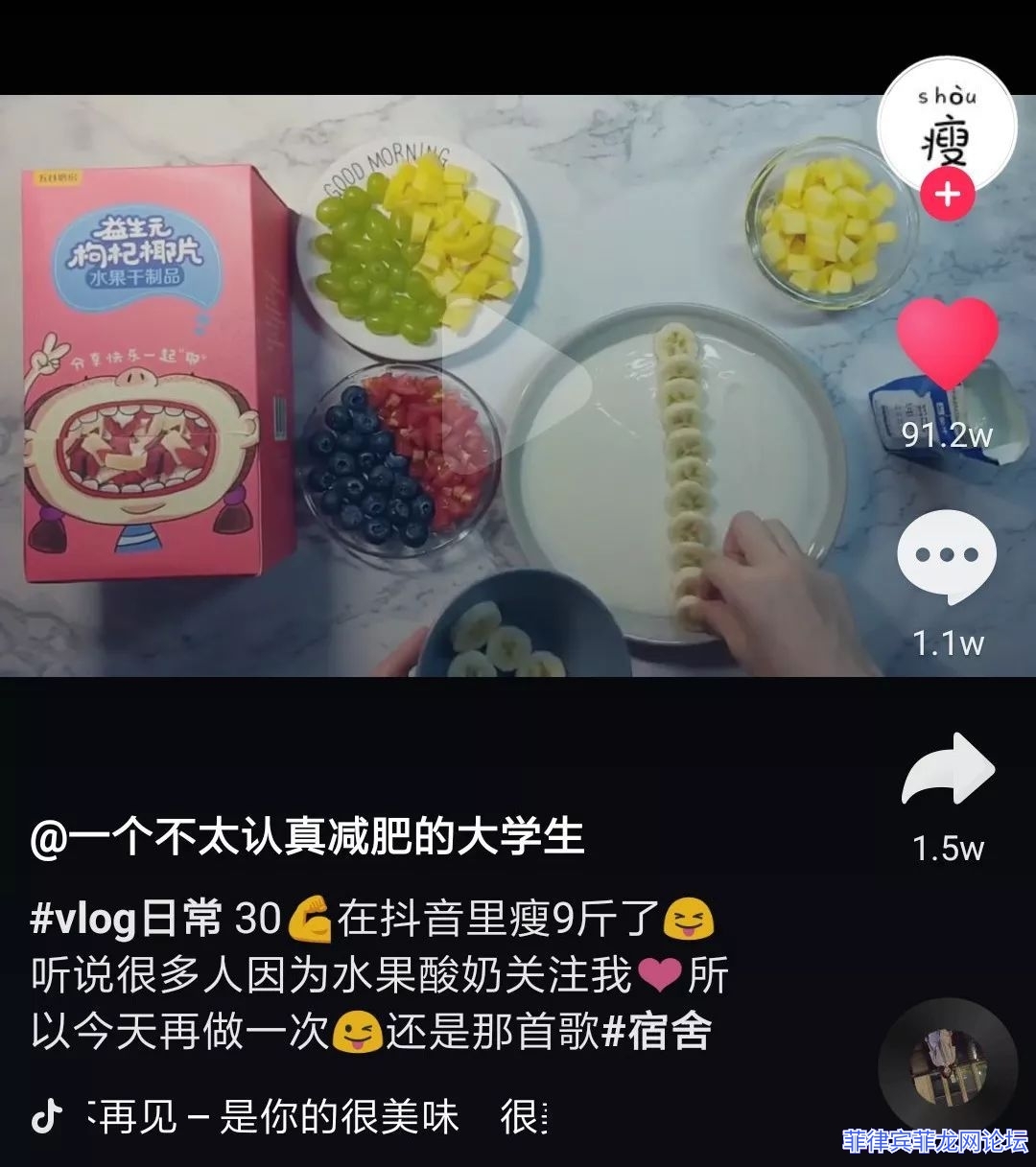The width and height of the screenshot is (1036, 1167).
Task: Follow the creator with the plus button
Action: pos(947,195)
